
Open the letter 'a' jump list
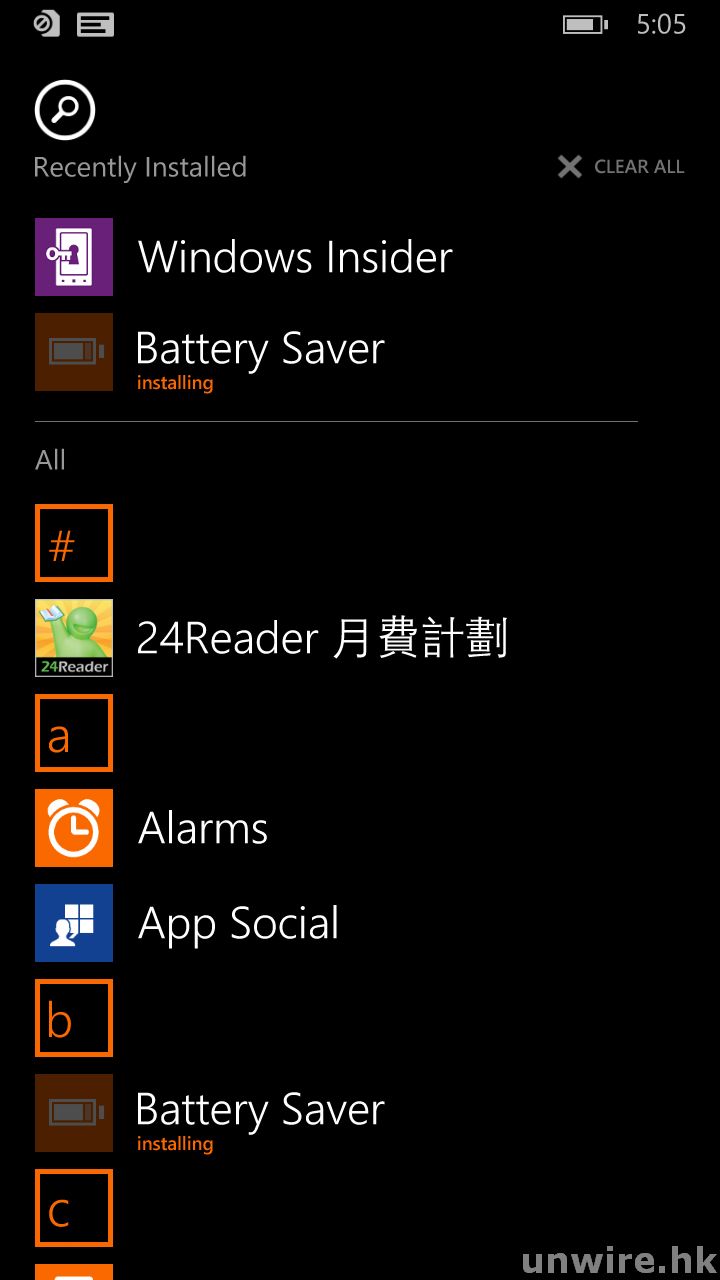[74, 733]
